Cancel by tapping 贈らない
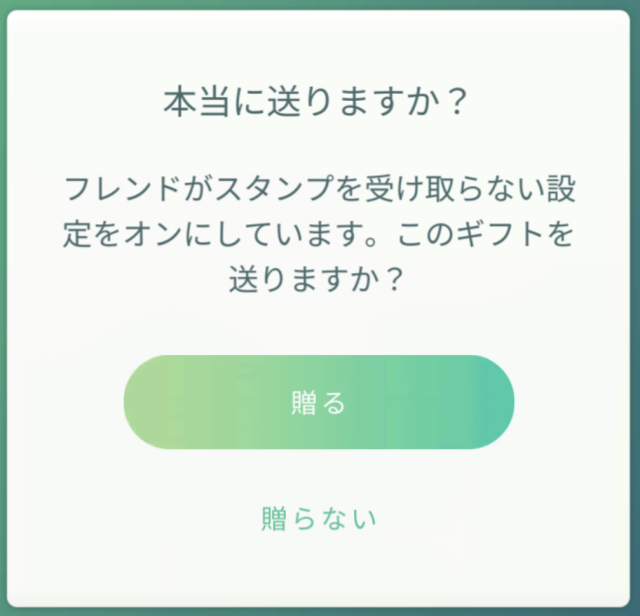Image resolution: width=640 pixels, height=616 pixels. click(x=318, y=518)
